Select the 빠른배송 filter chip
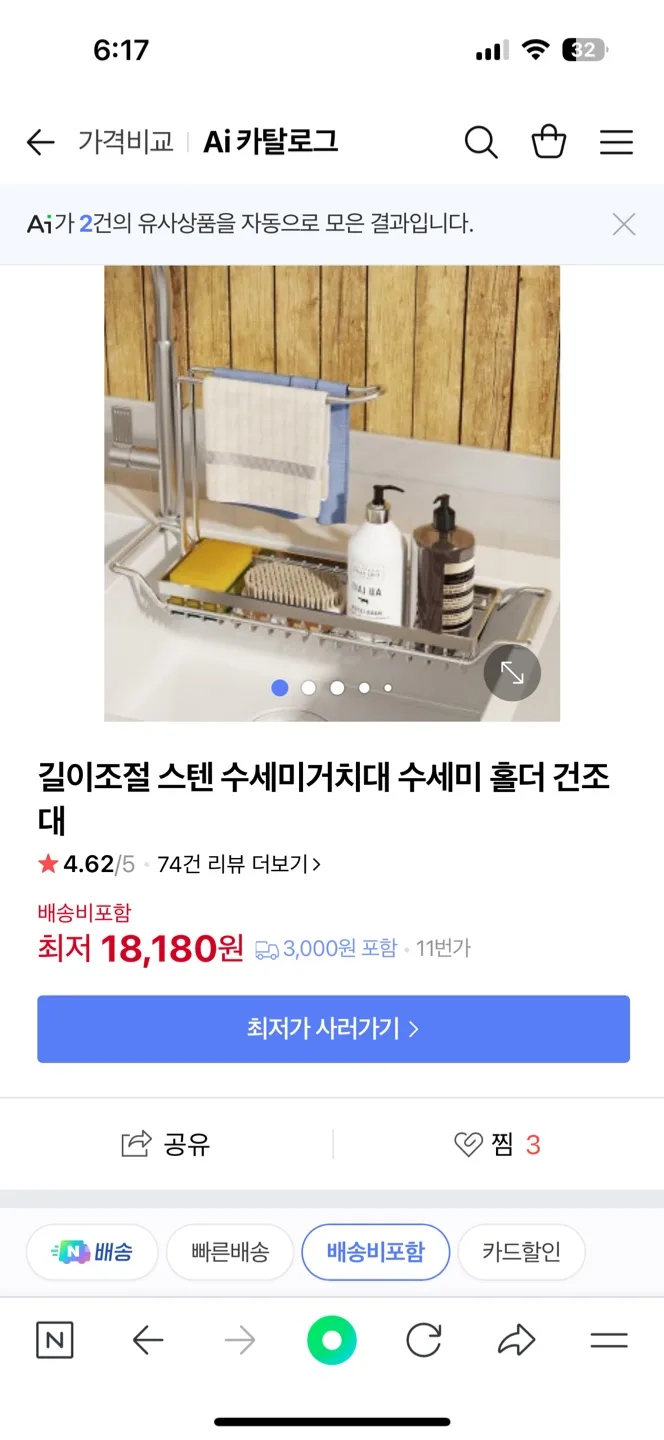The image size is (664, 1440). tap(230, 1252)
